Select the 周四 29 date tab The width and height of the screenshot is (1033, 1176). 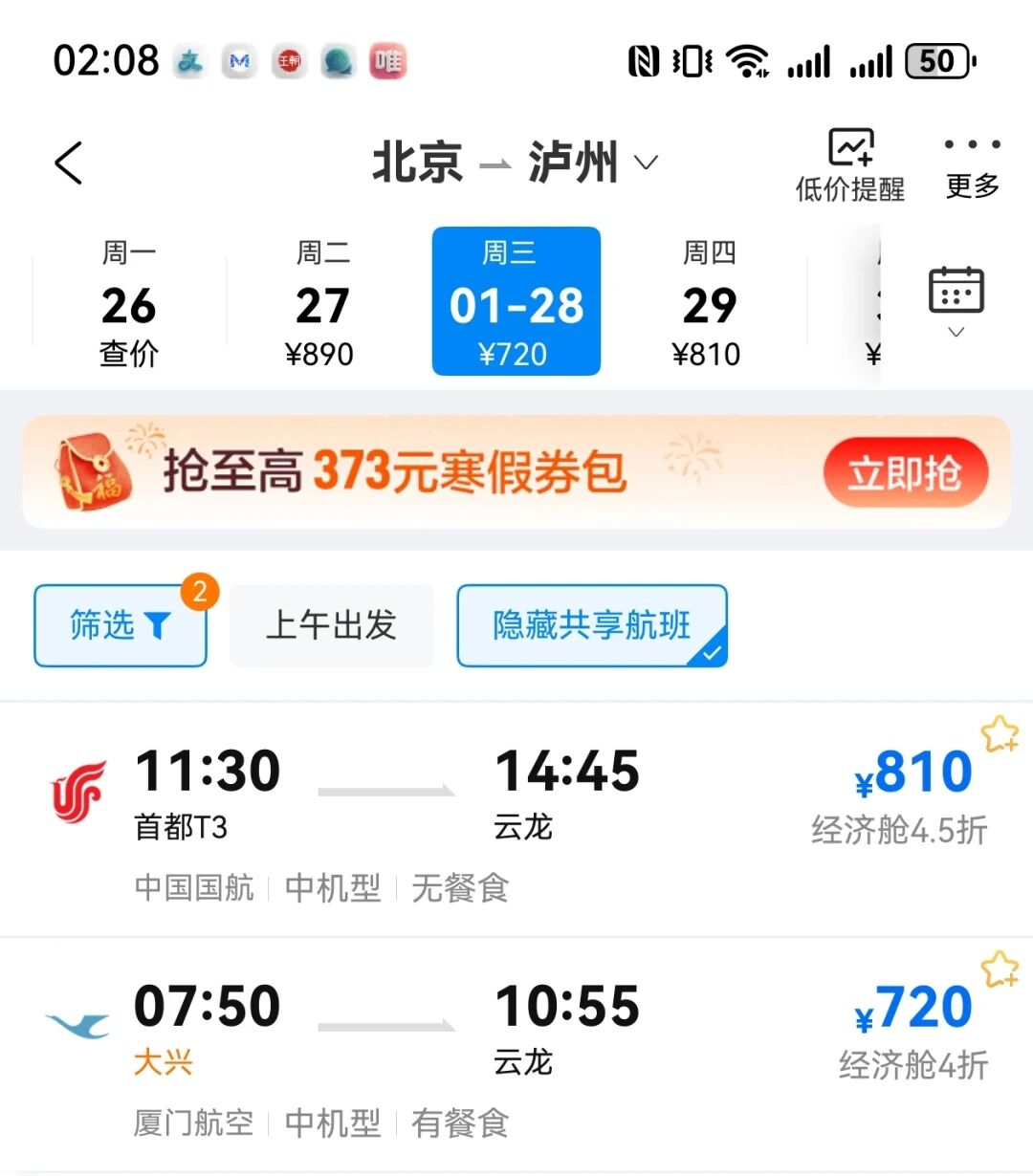708,301
